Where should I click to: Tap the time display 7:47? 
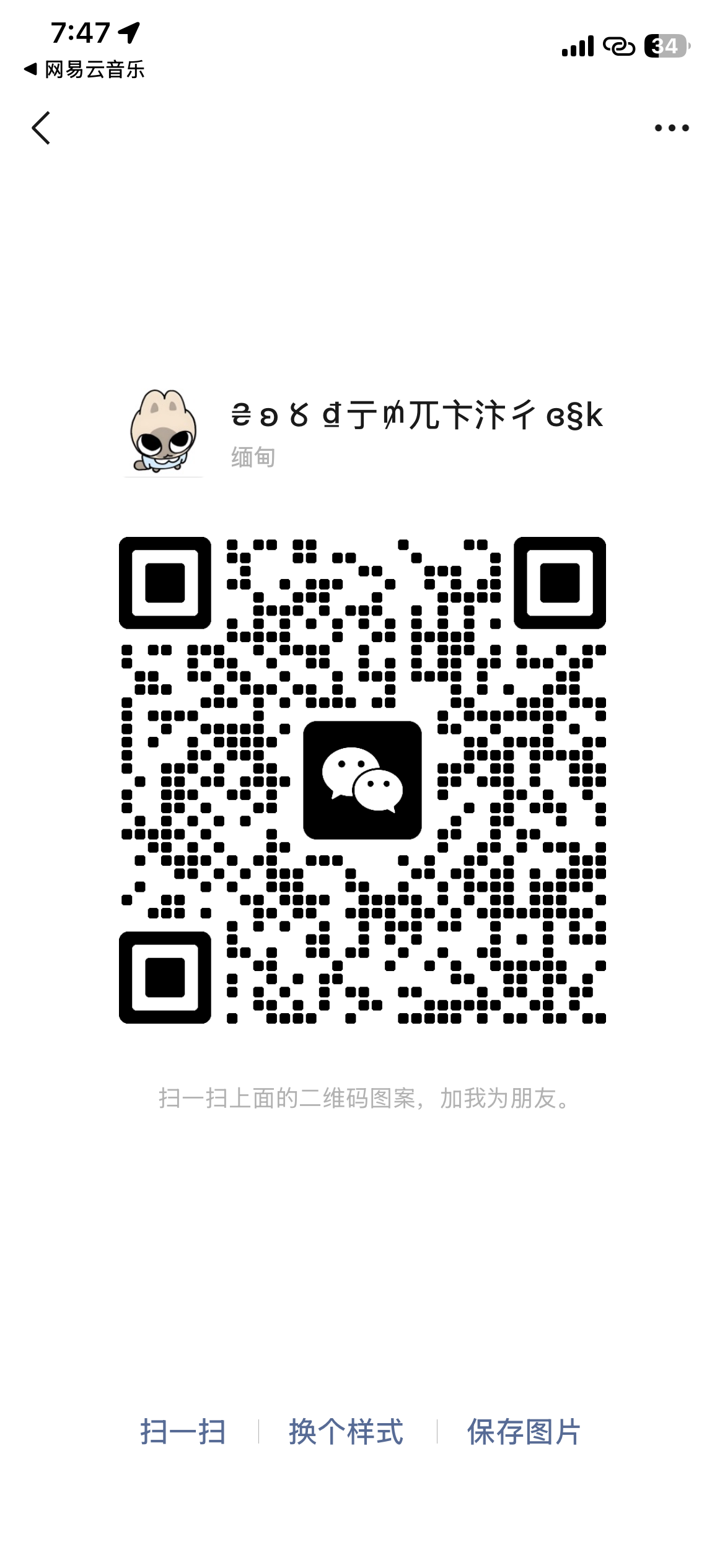point(81,30)
